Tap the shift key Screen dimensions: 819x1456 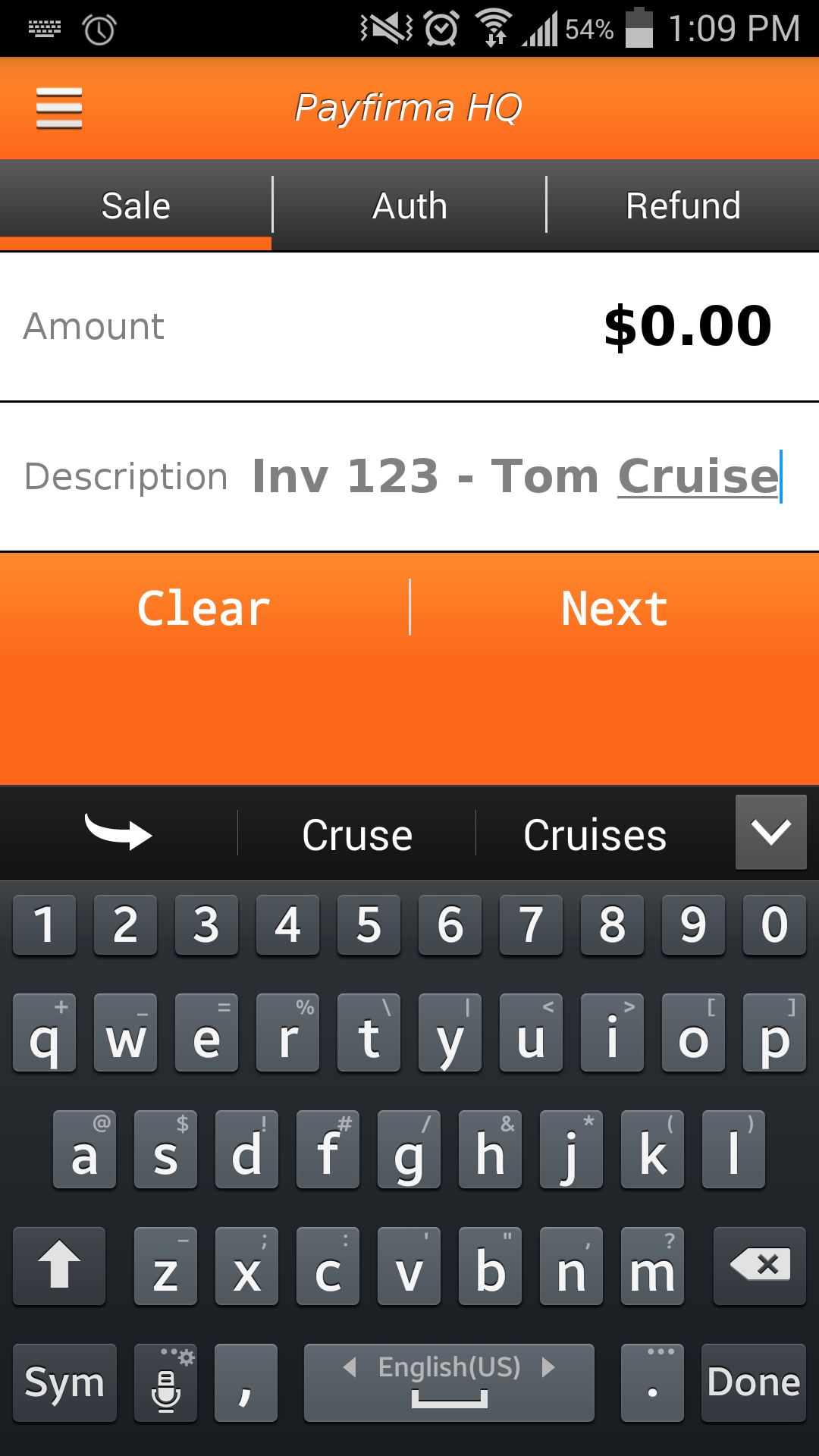click(x=59, y=1266)
